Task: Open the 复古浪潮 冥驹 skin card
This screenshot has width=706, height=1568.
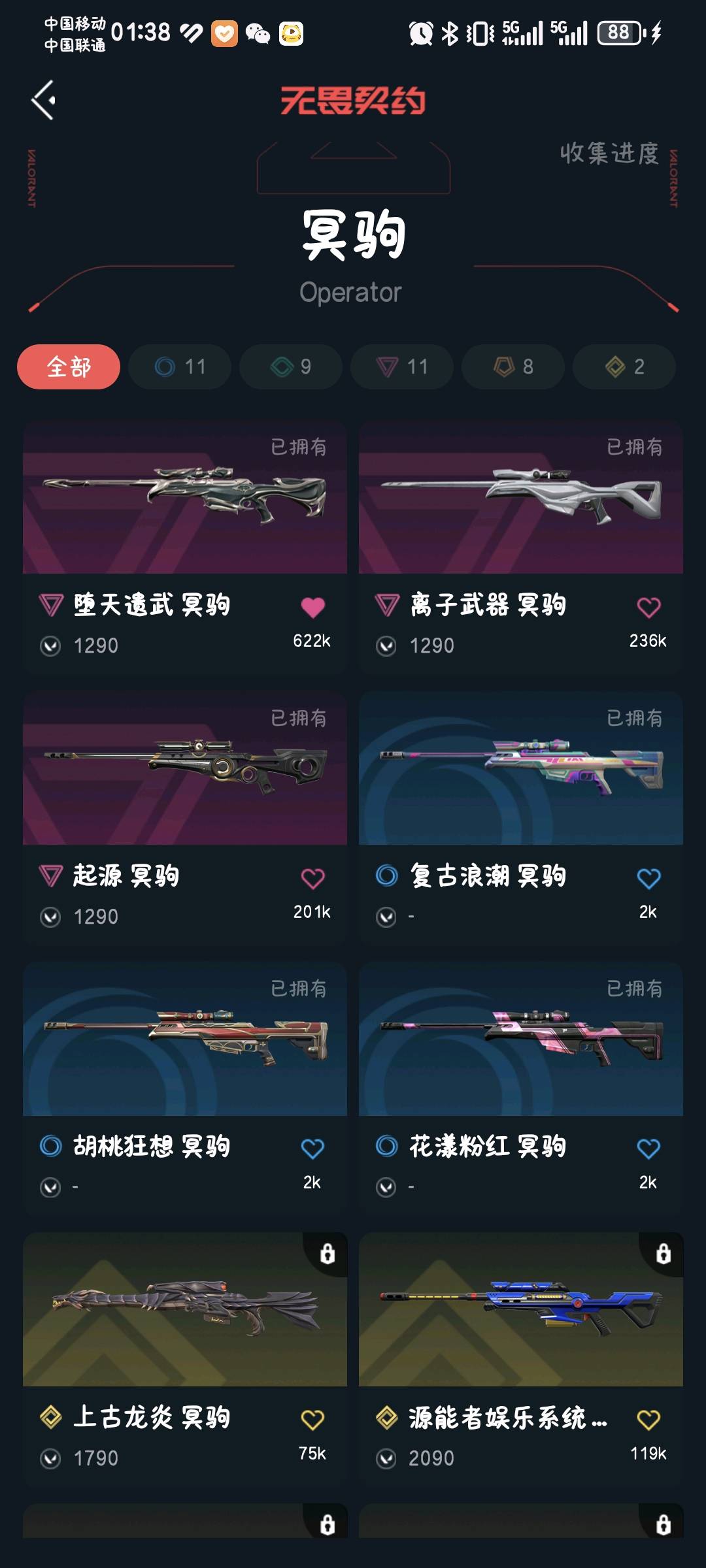Action: click(520, 769)
